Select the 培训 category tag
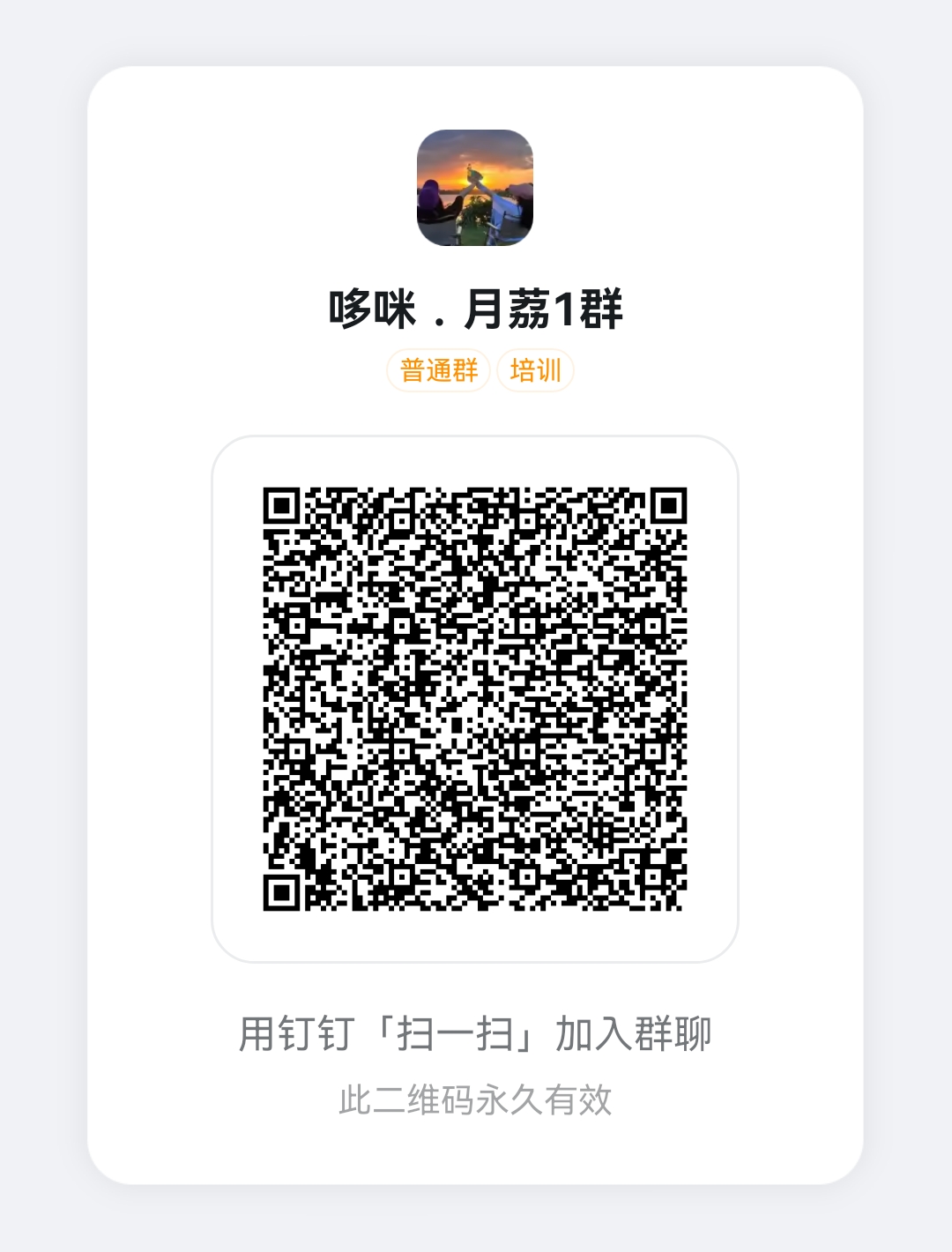Viewport: 952px width, 1252px height. click(536, 371)
